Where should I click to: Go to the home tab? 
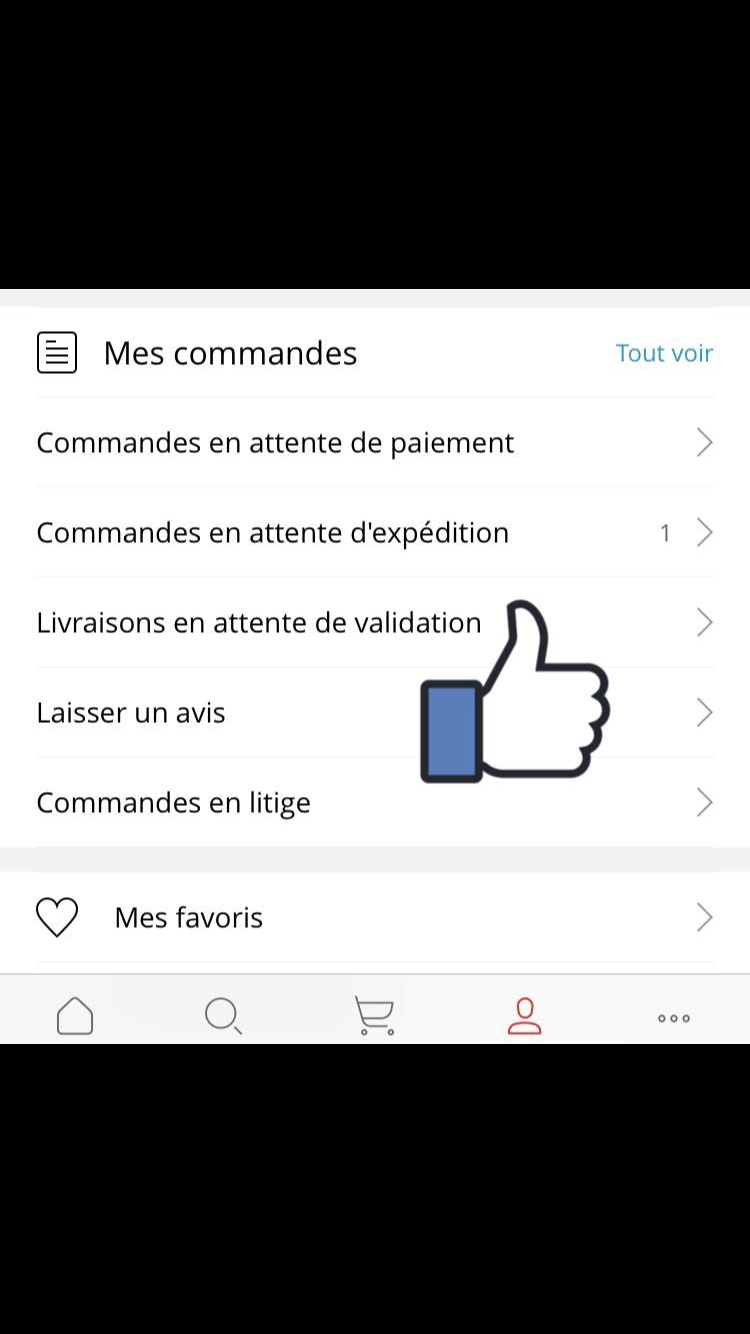(75, 1016)
